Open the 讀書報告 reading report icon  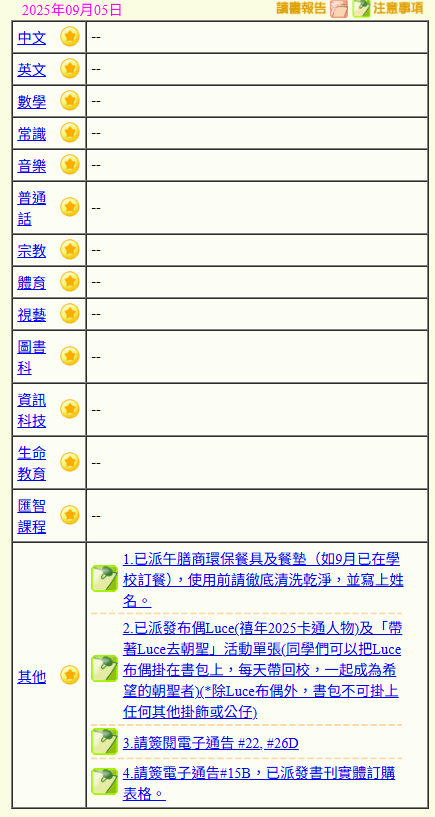pos(339,9)
